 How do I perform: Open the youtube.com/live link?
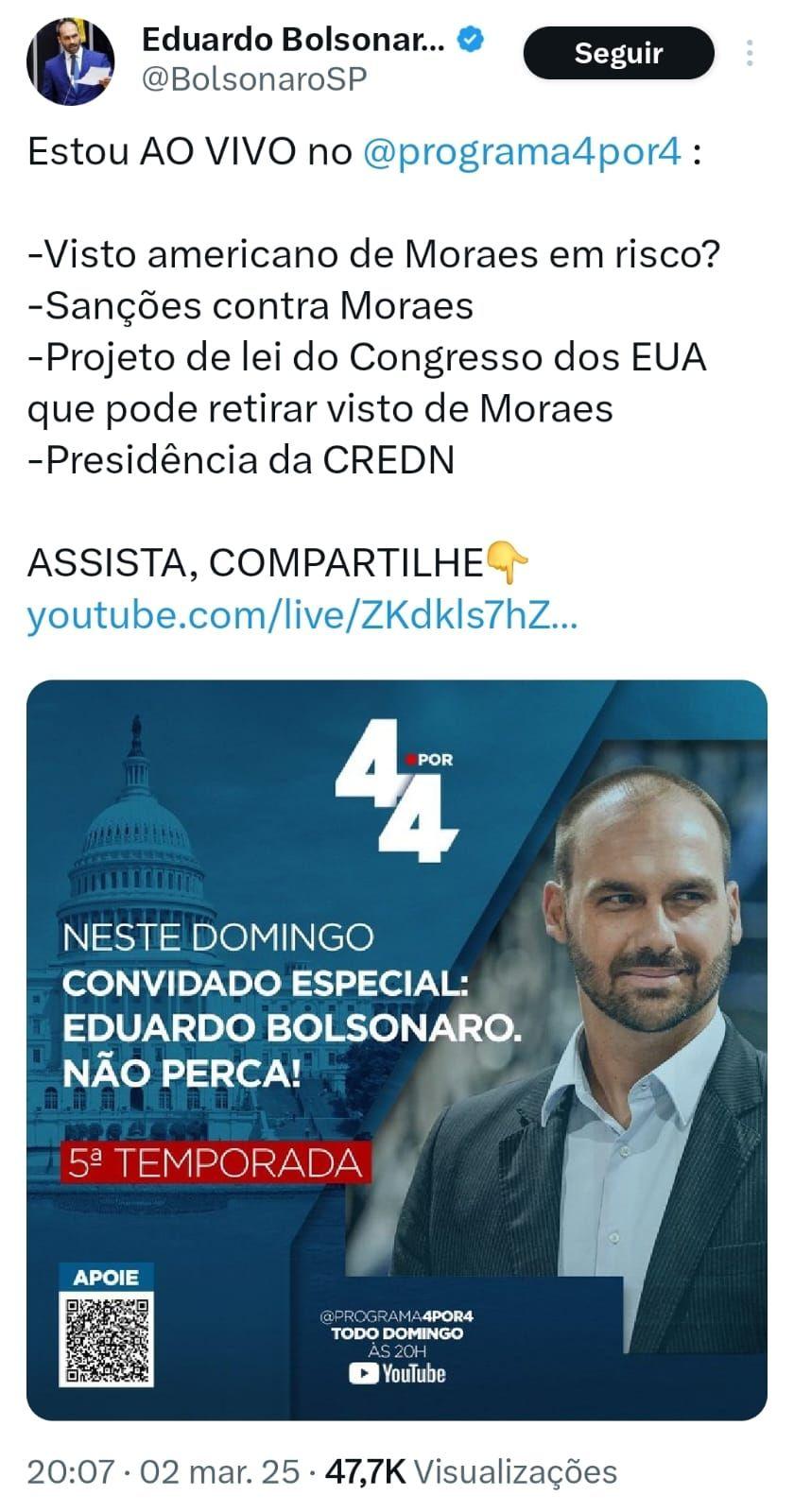point(302,616)
